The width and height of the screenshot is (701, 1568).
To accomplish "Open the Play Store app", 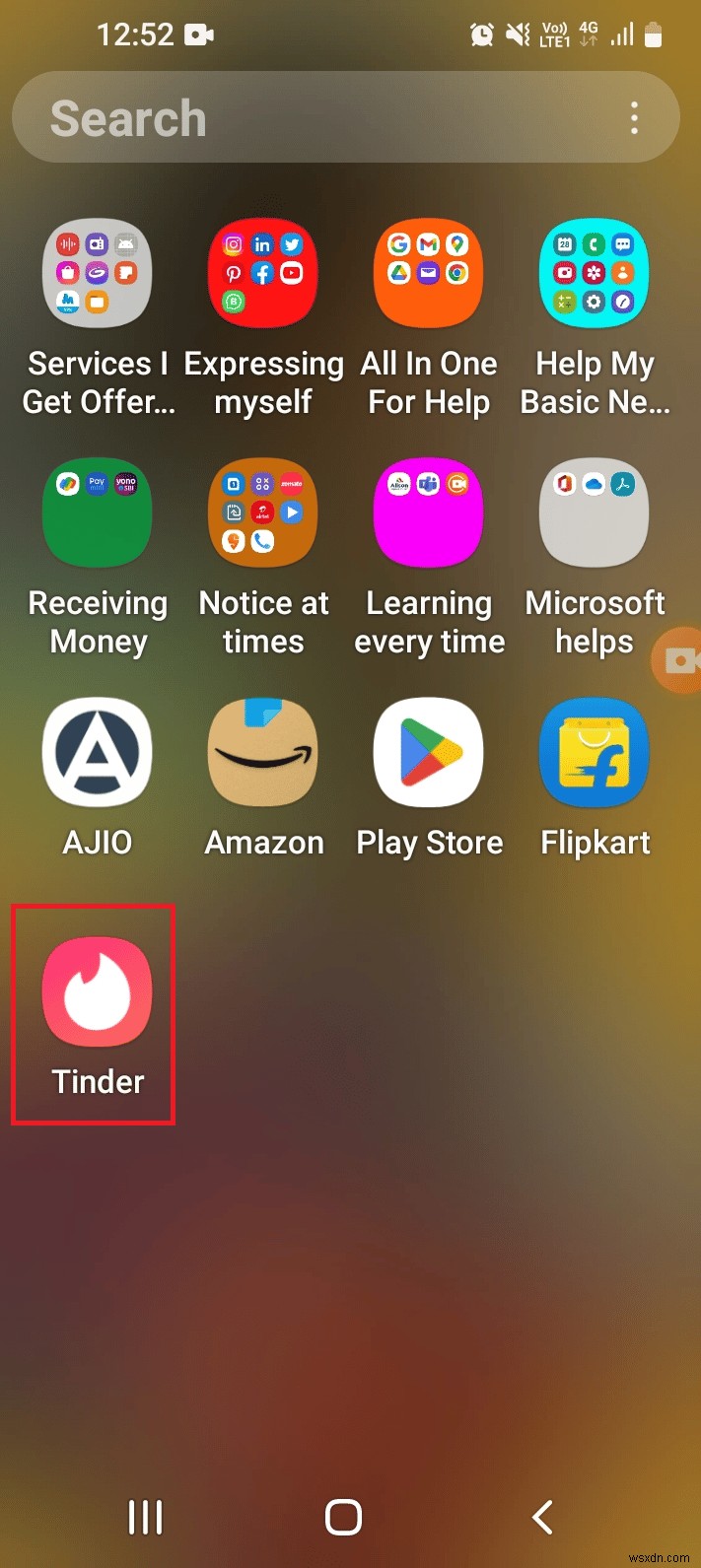I will (429, 754).
